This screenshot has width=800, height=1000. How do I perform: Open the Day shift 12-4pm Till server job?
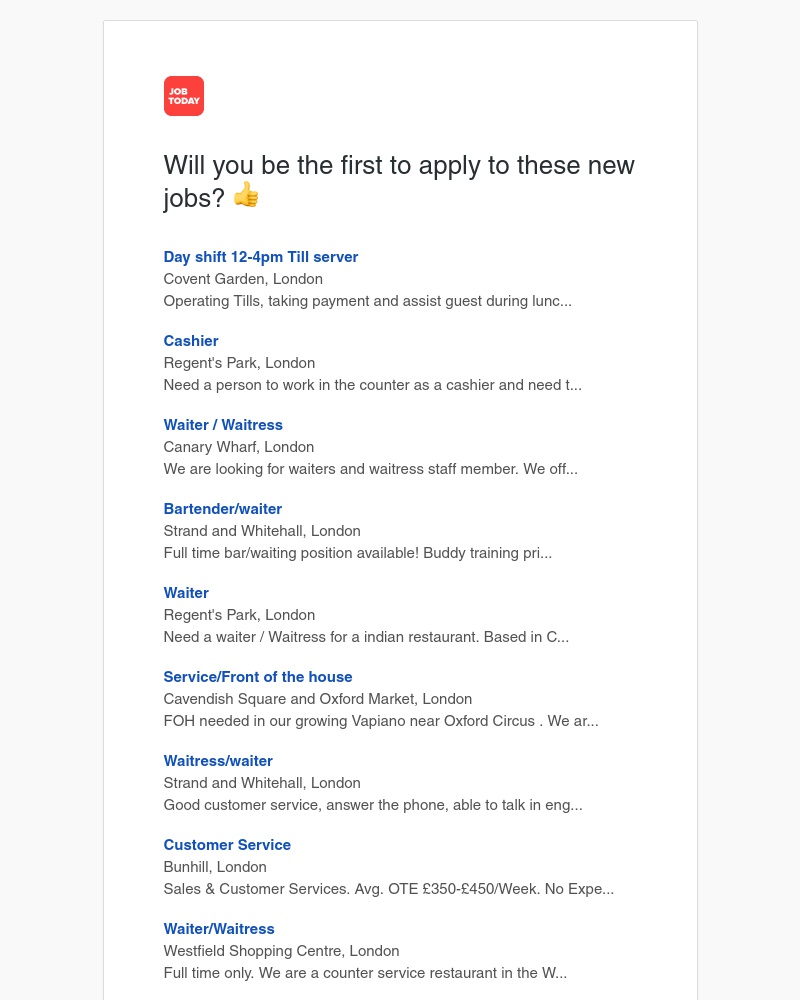tap(260, 257)
